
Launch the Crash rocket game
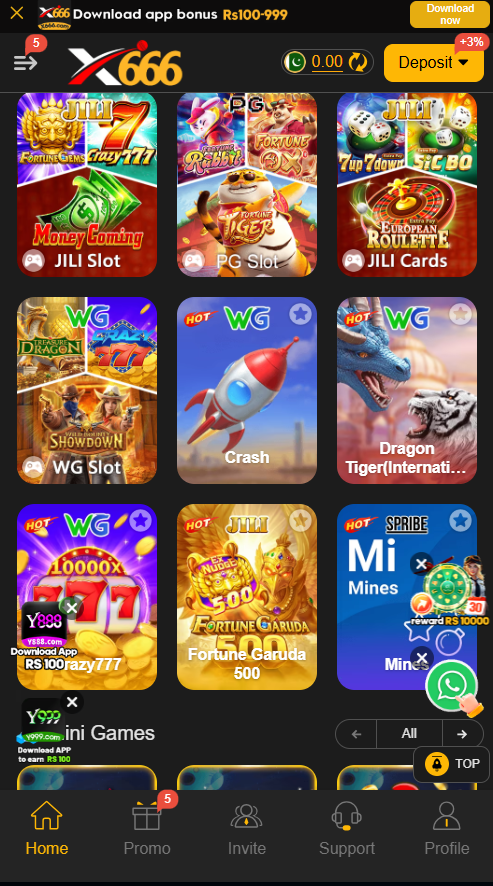point(247,390)
